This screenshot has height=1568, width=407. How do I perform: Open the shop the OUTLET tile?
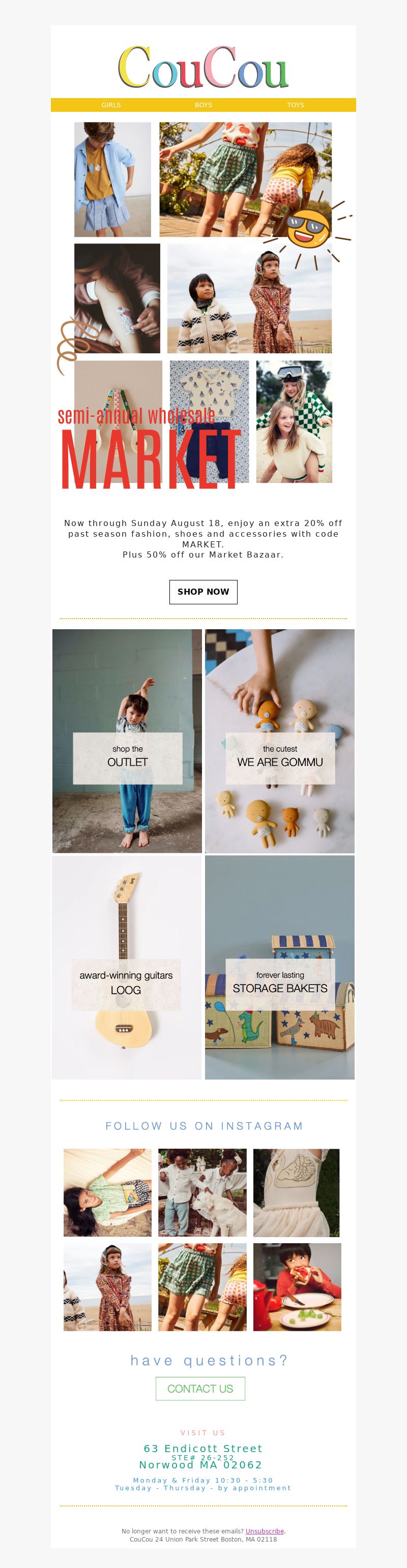[x=127, y=741]
